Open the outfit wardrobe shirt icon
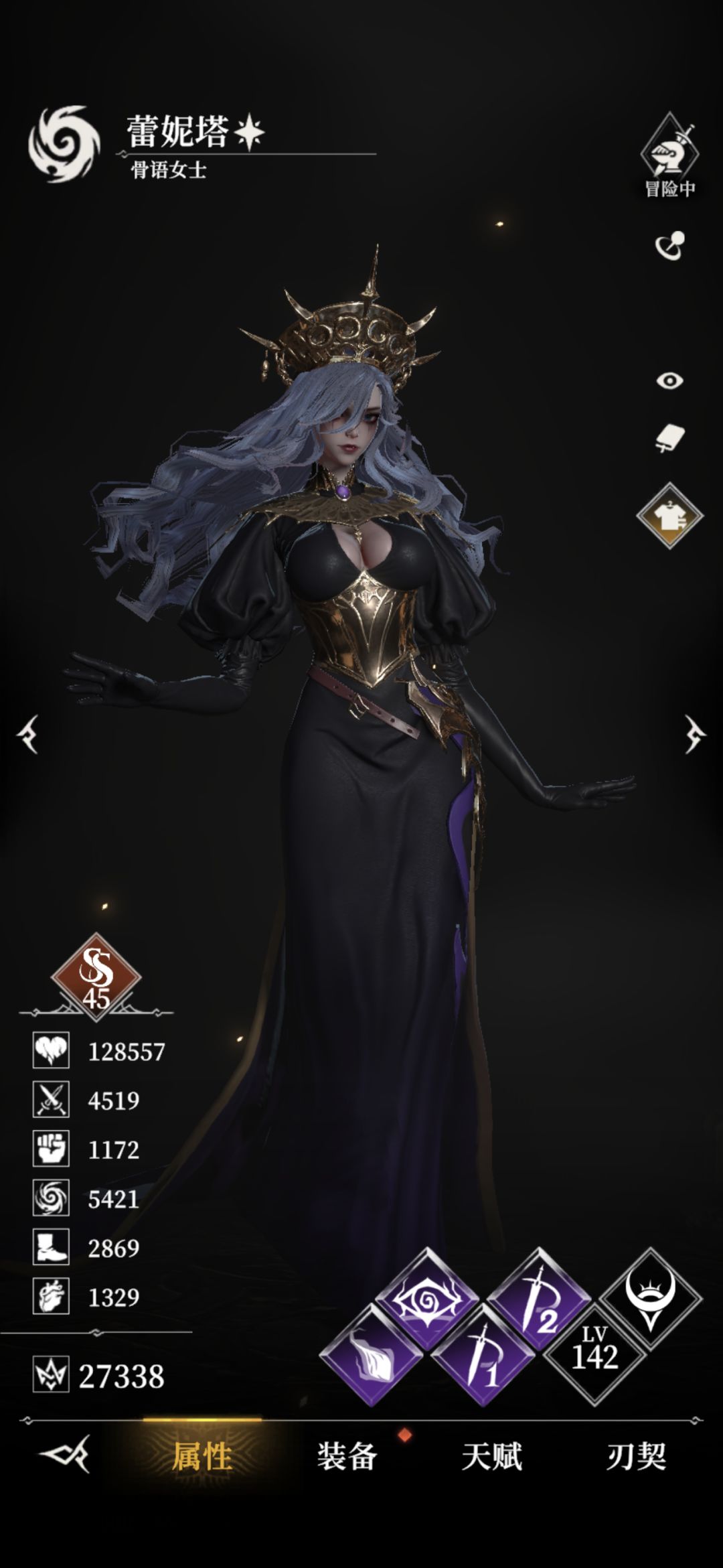This screenshot has width=723, height=1568. (669, 516)
